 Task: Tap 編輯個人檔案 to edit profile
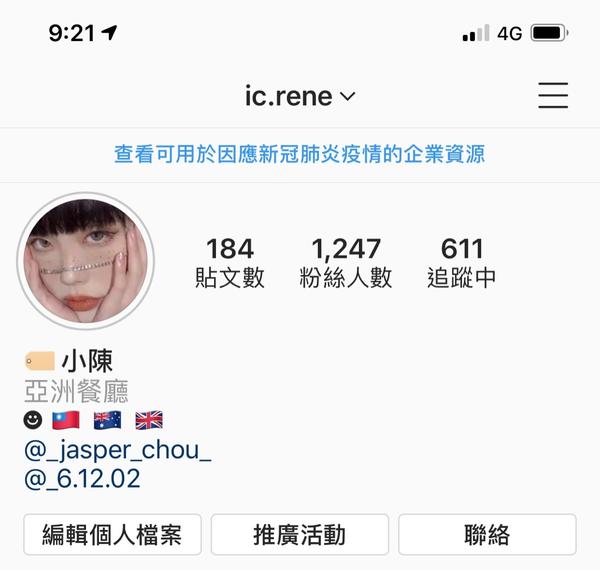112,535
